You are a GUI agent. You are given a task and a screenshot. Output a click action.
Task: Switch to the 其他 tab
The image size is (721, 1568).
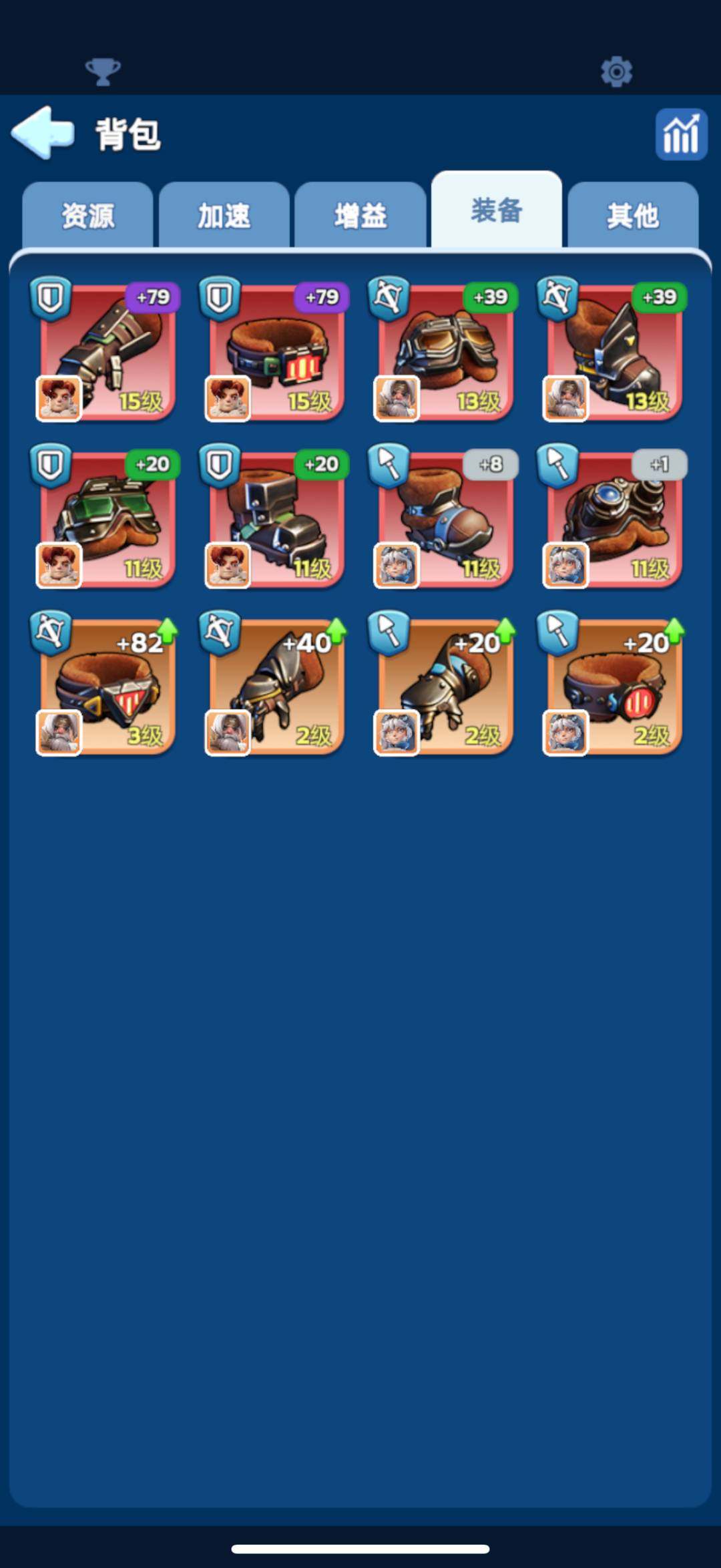tap(633, 216)
